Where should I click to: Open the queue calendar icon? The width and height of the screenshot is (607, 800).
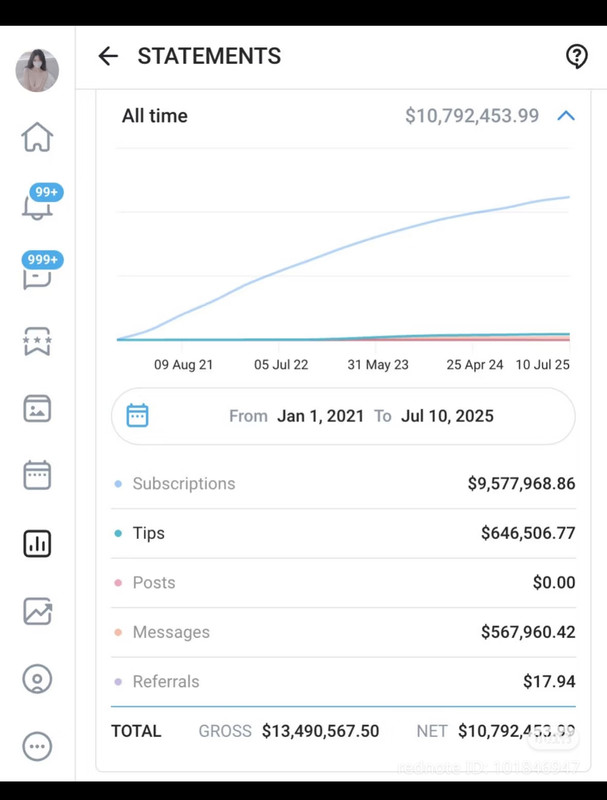(37, 475)
